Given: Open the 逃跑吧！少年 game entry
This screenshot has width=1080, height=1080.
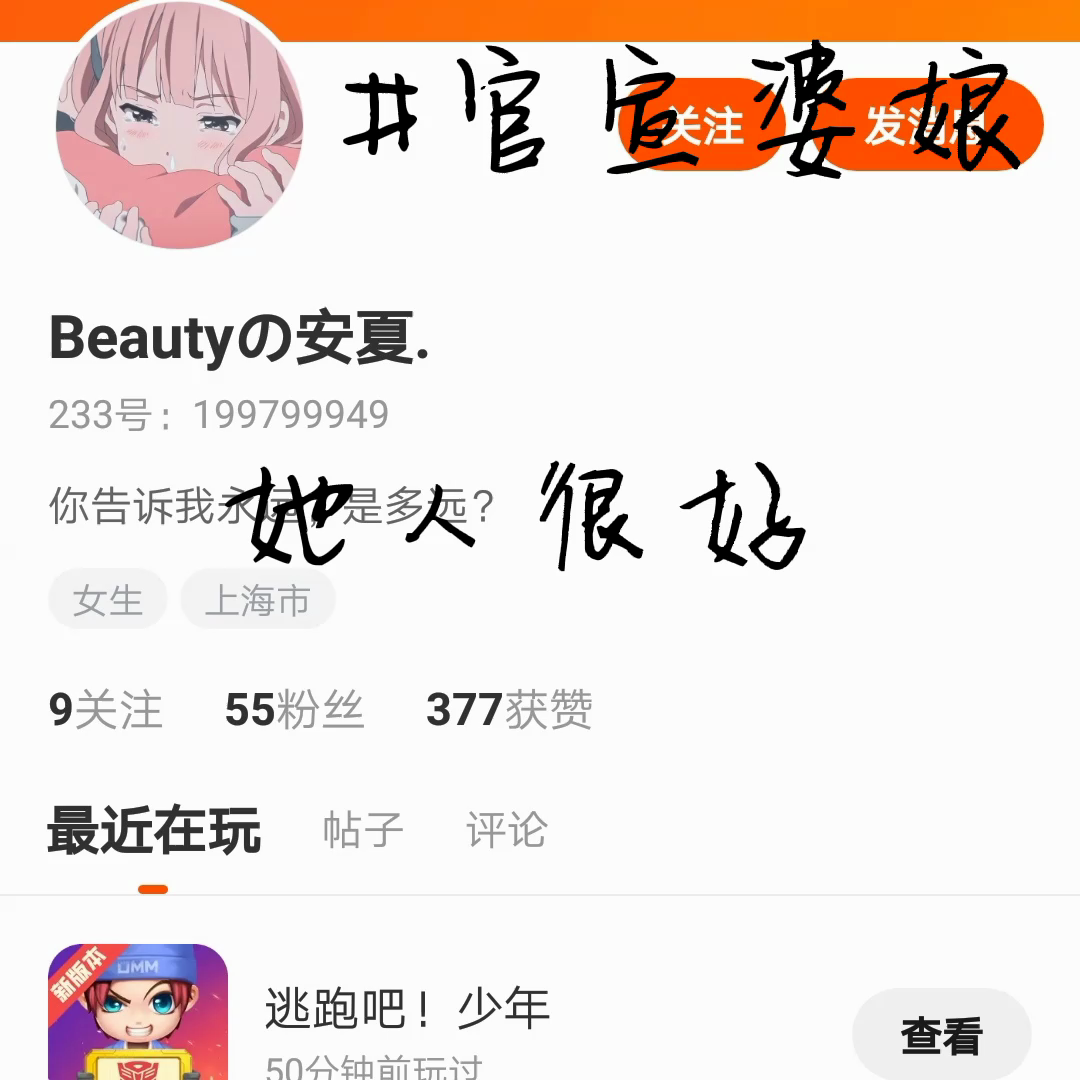Looking at the screenshot, I should (x=407, y=1010).
